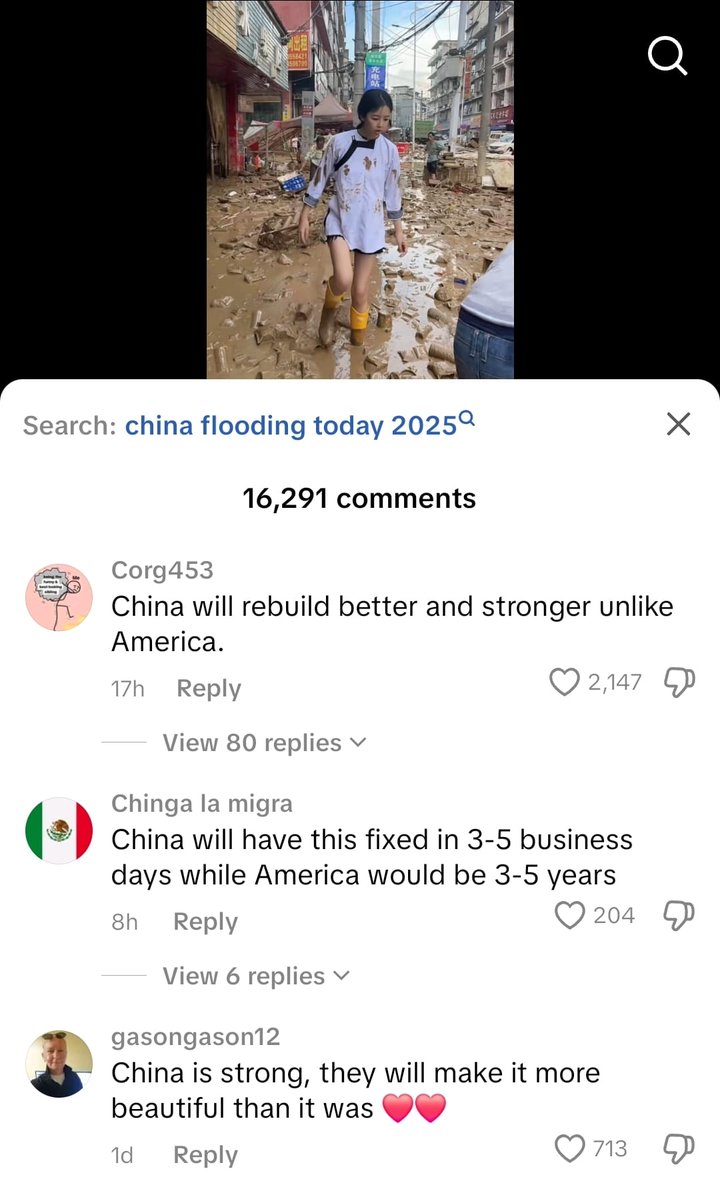Open the Chinga la migra profile avatar

(x=59, y=830)
